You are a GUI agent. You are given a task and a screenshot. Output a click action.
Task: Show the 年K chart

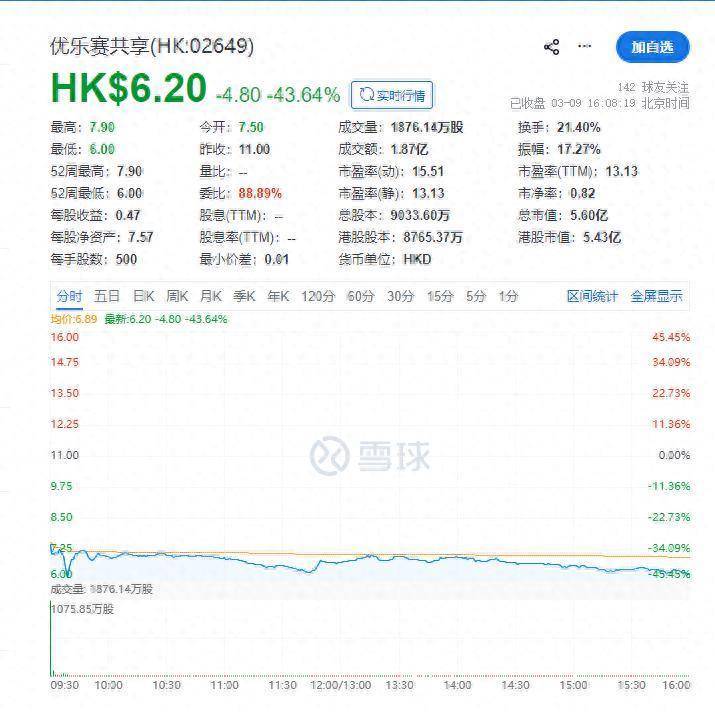(278, 296)
